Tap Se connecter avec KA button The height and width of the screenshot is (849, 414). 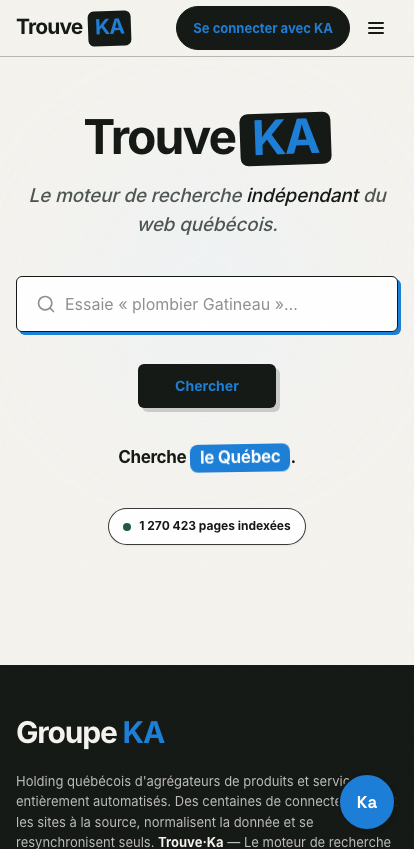[263, 28]
